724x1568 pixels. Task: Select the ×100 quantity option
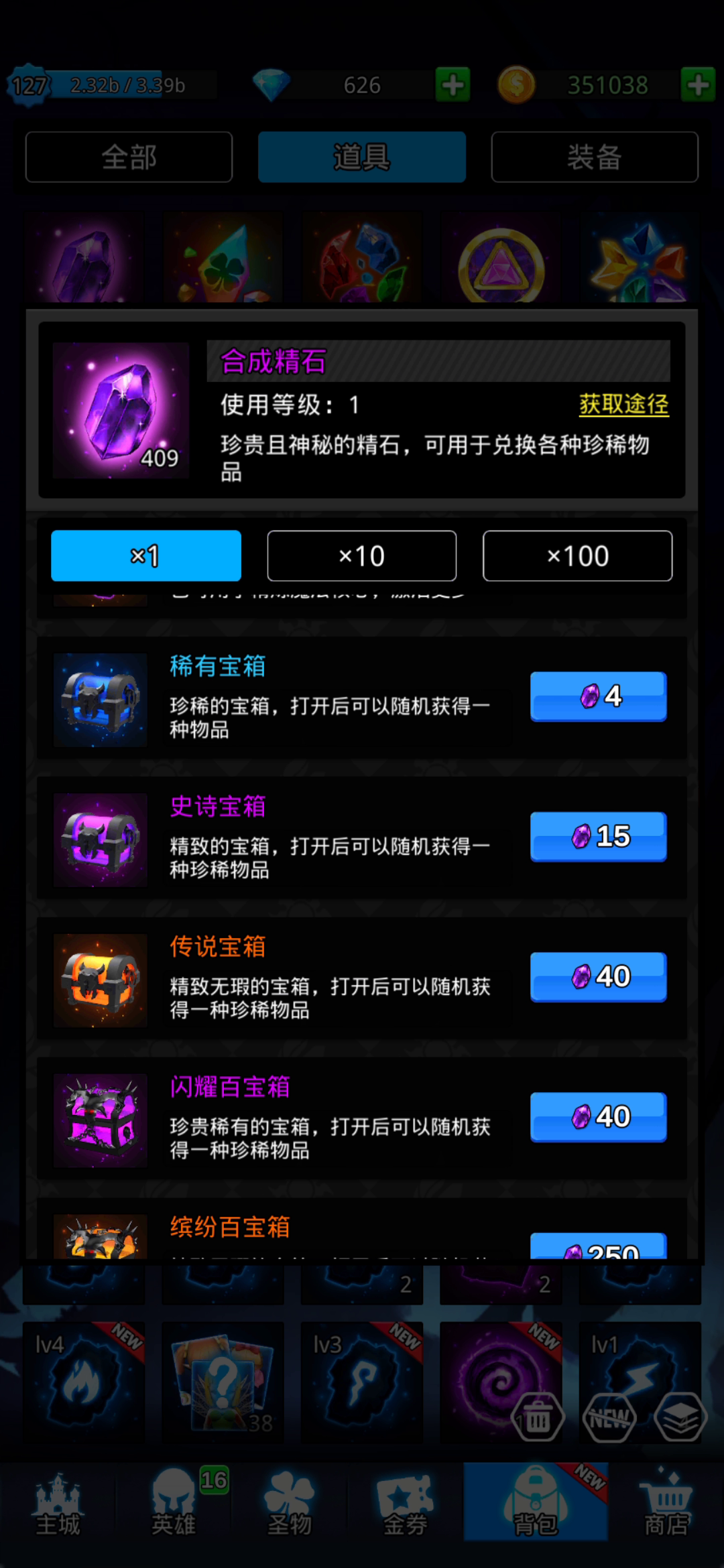[x=578, y=556]
